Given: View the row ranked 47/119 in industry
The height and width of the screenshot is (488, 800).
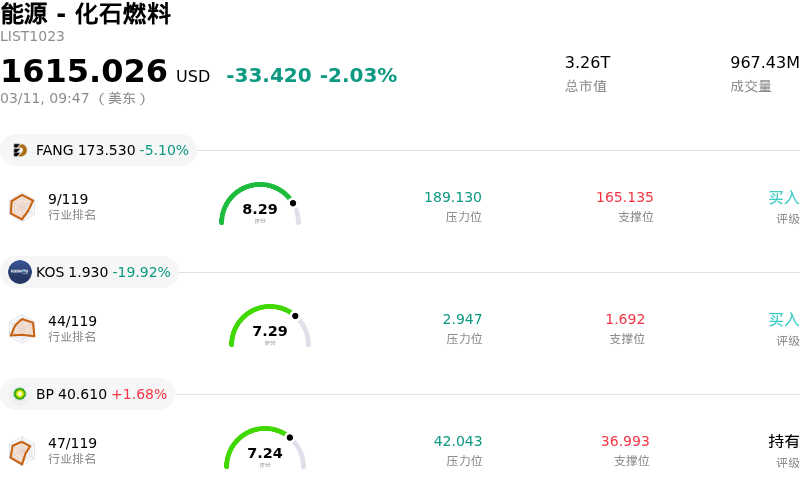Looking at the screenshot, I should [400, 450].
